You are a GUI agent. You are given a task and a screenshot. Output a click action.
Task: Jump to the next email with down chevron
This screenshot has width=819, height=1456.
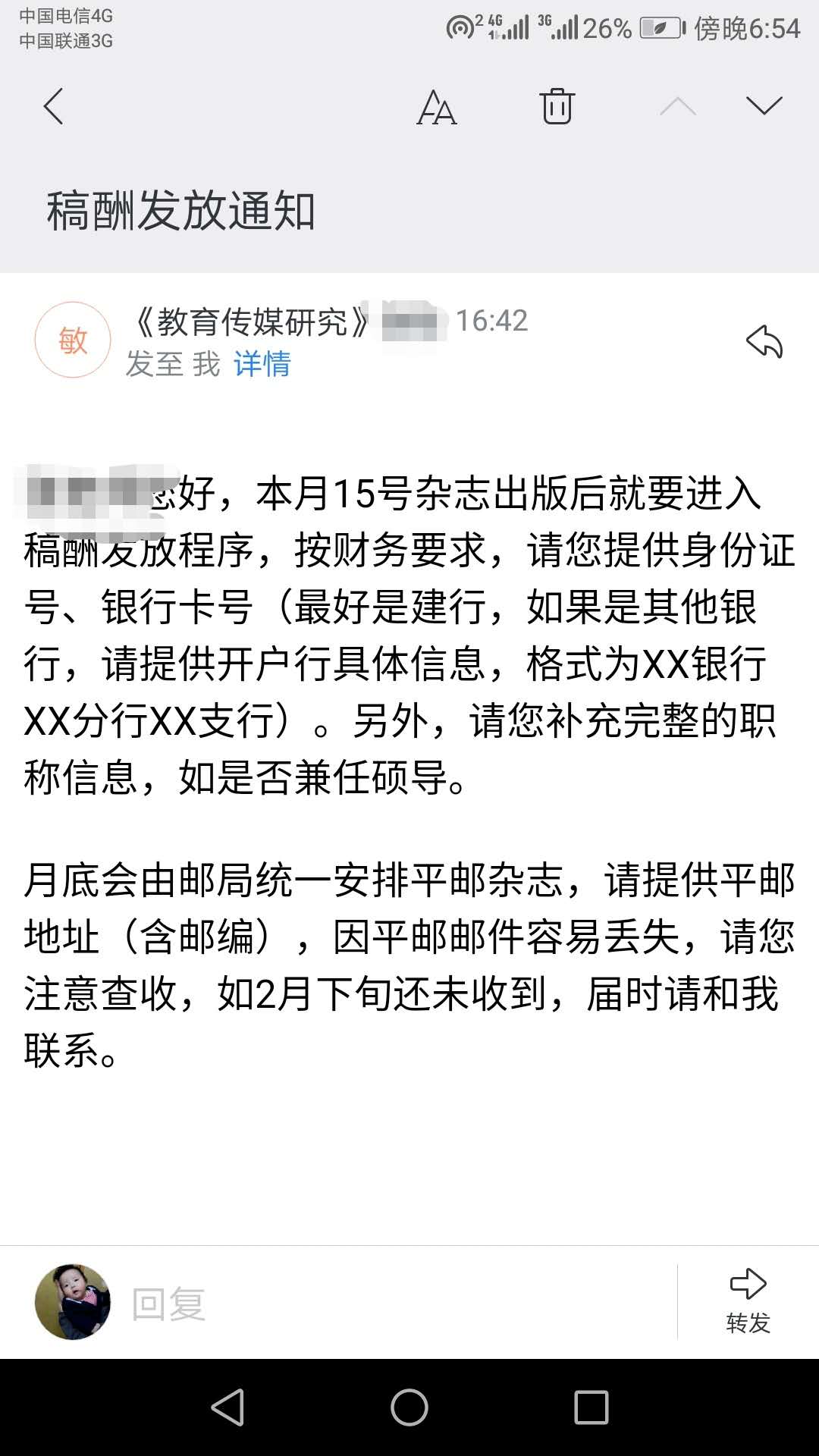(764, 106)
